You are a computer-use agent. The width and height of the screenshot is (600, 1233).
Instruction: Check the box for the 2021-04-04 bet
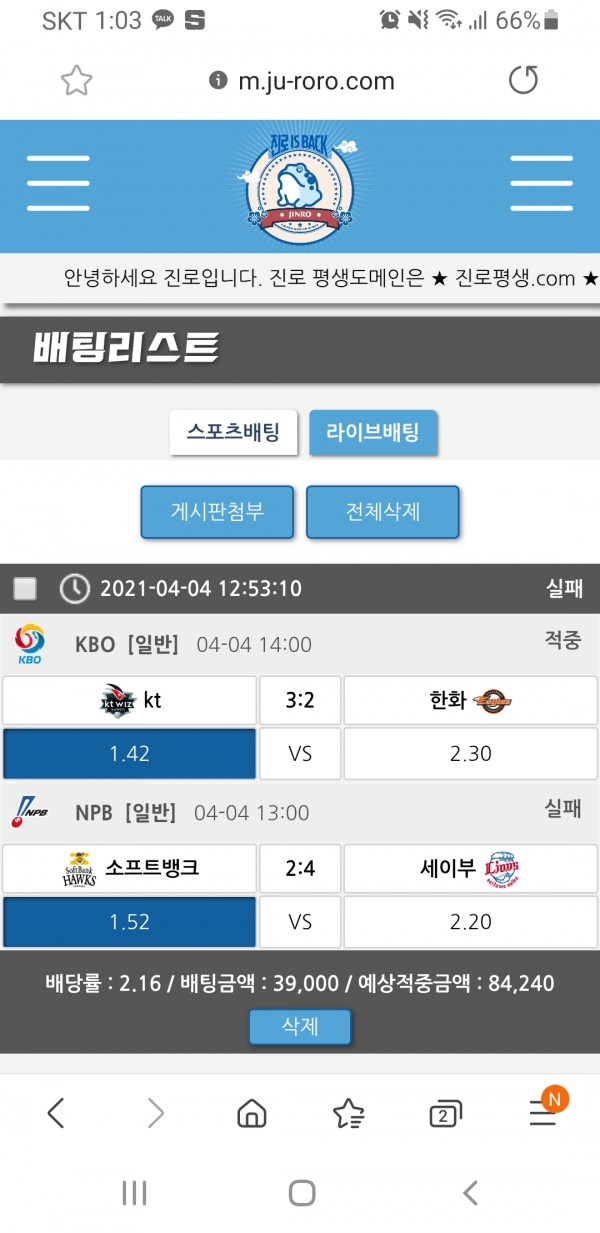pos(25,588)
